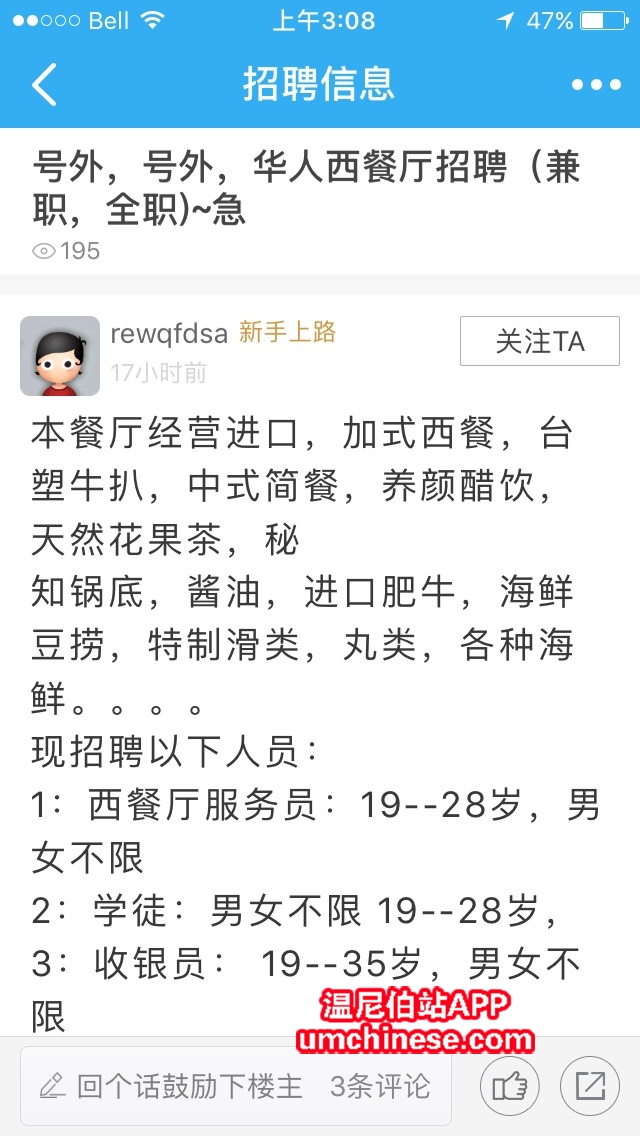Go back from 招聘信息 page

tap(45, 85)
